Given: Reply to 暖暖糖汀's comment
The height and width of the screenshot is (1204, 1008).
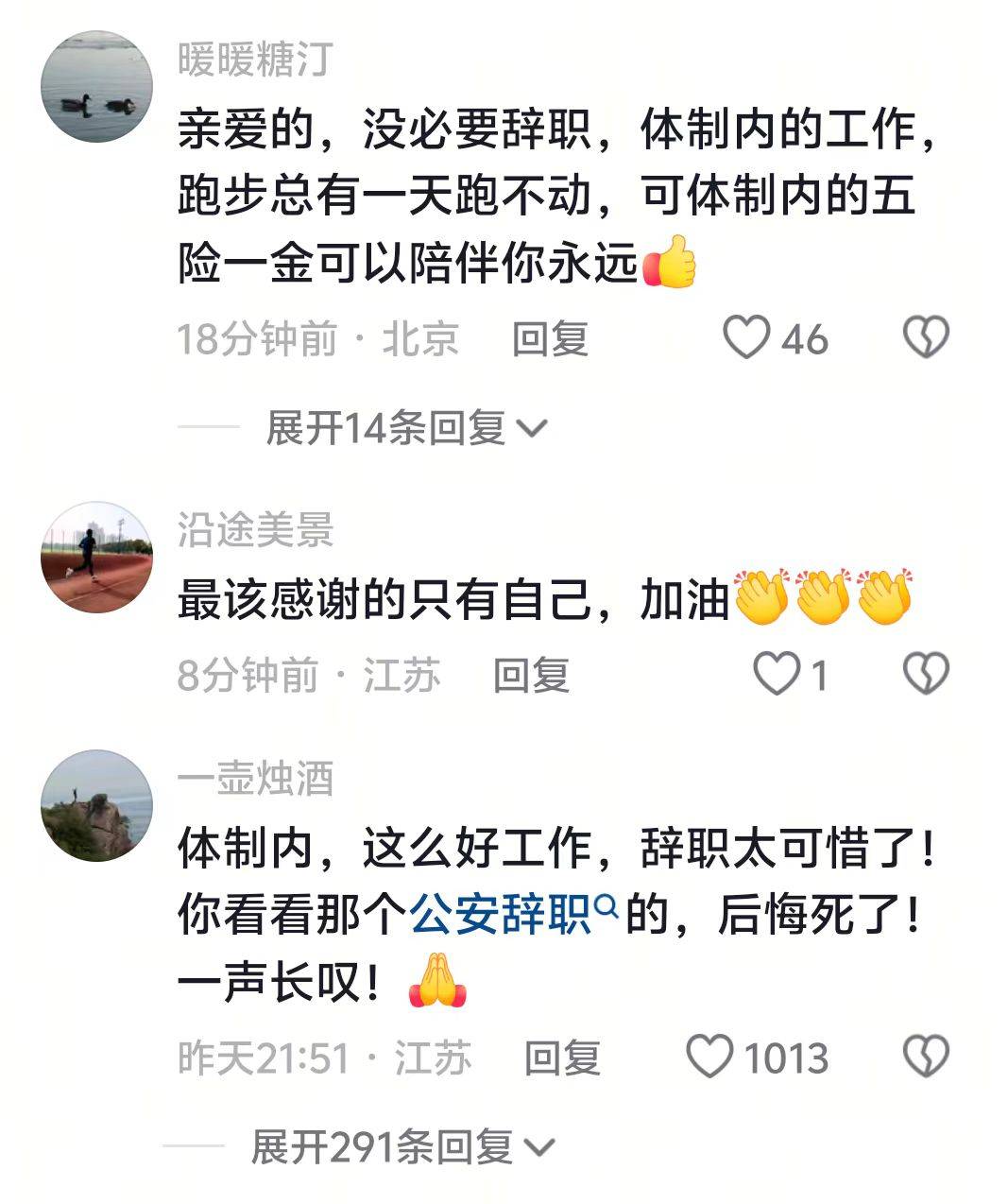Looking at the screenshot, I should tap(550, 338).
